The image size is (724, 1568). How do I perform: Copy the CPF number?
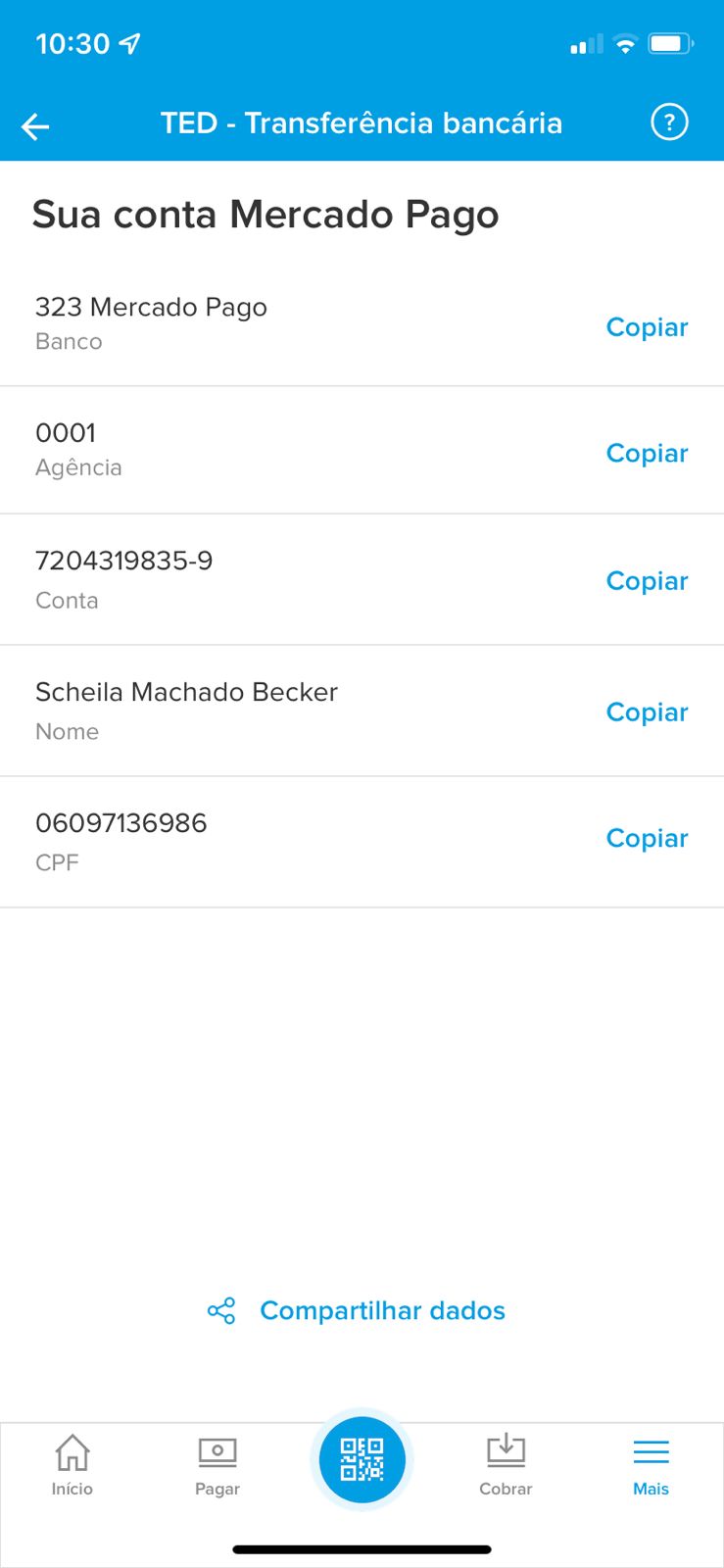(x=647, y=839)
